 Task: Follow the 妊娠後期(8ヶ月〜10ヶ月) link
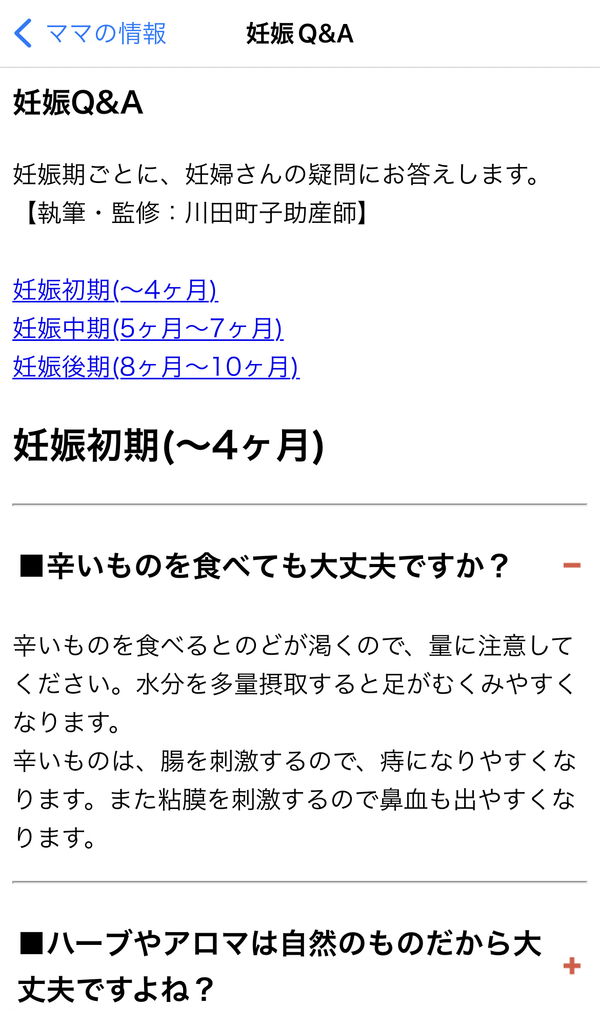pyautogui.click(x=156, y=367)
